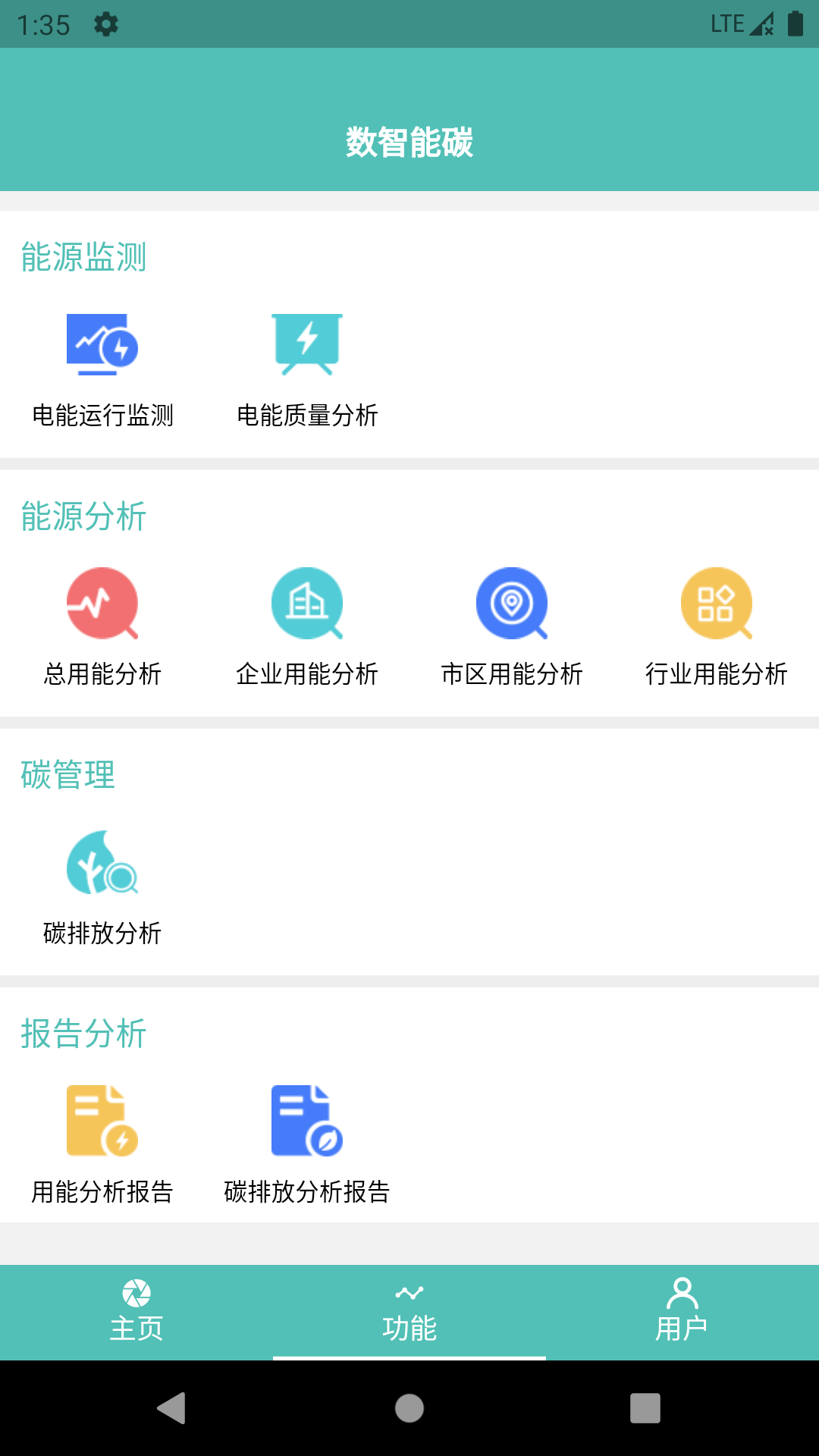Screen dimensions: 819x1456
Task: Click the 电能运行监测 text label
Action: click(x=103, y=416)
